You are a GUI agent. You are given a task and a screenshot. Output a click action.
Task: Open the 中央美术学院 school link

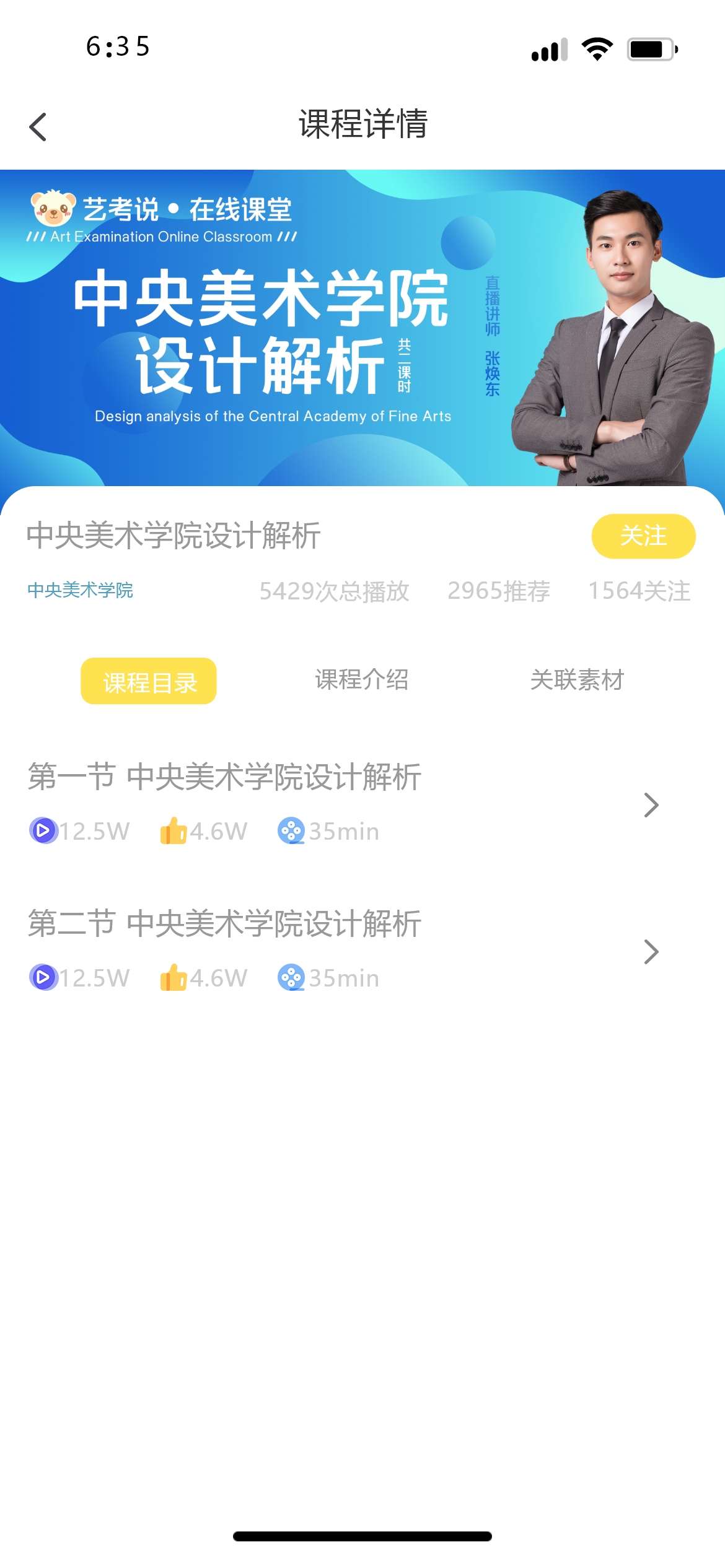pos(80,590)
